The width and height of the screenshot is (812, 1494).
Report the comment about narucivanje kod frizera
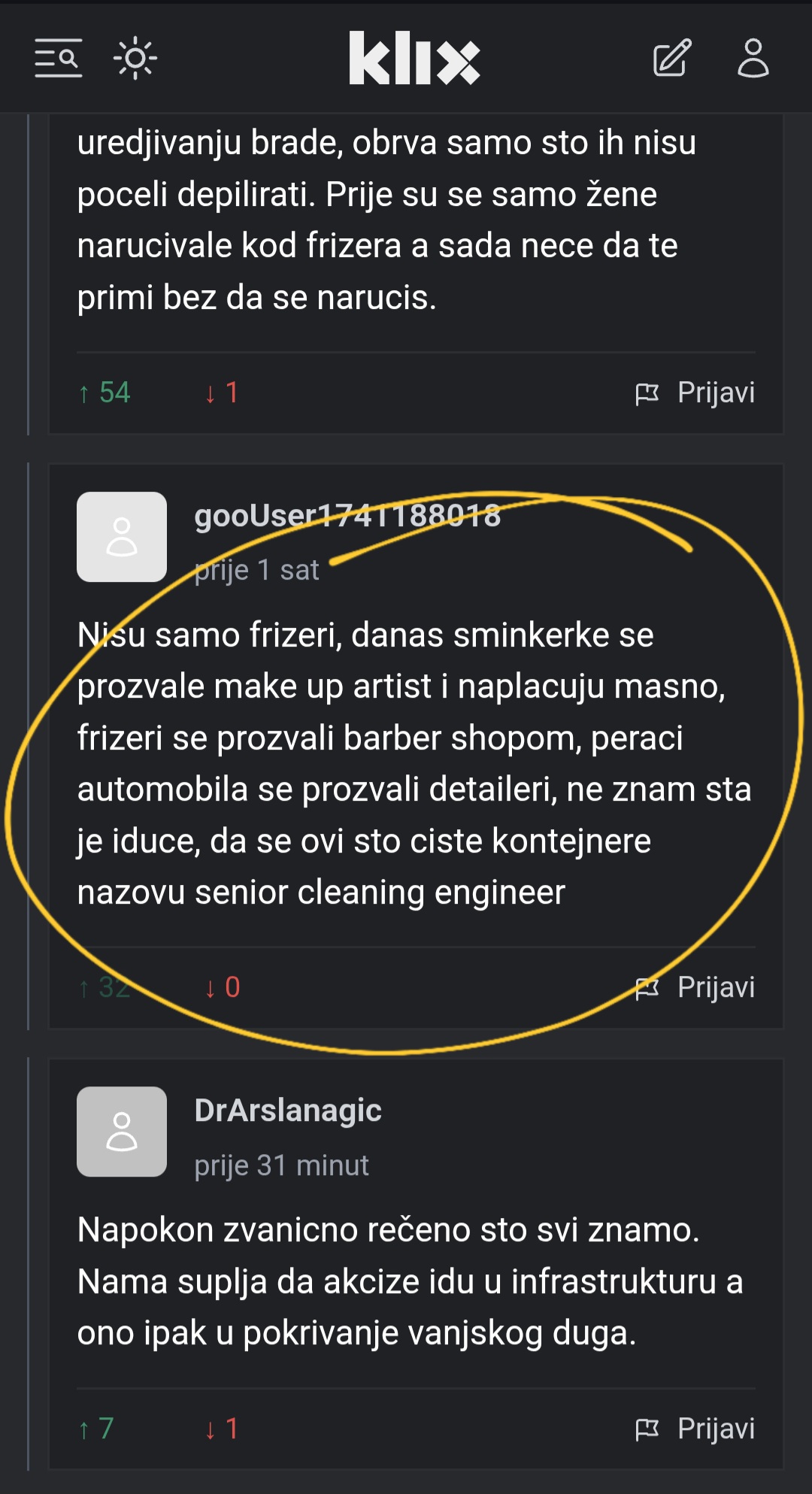(695, 392)
